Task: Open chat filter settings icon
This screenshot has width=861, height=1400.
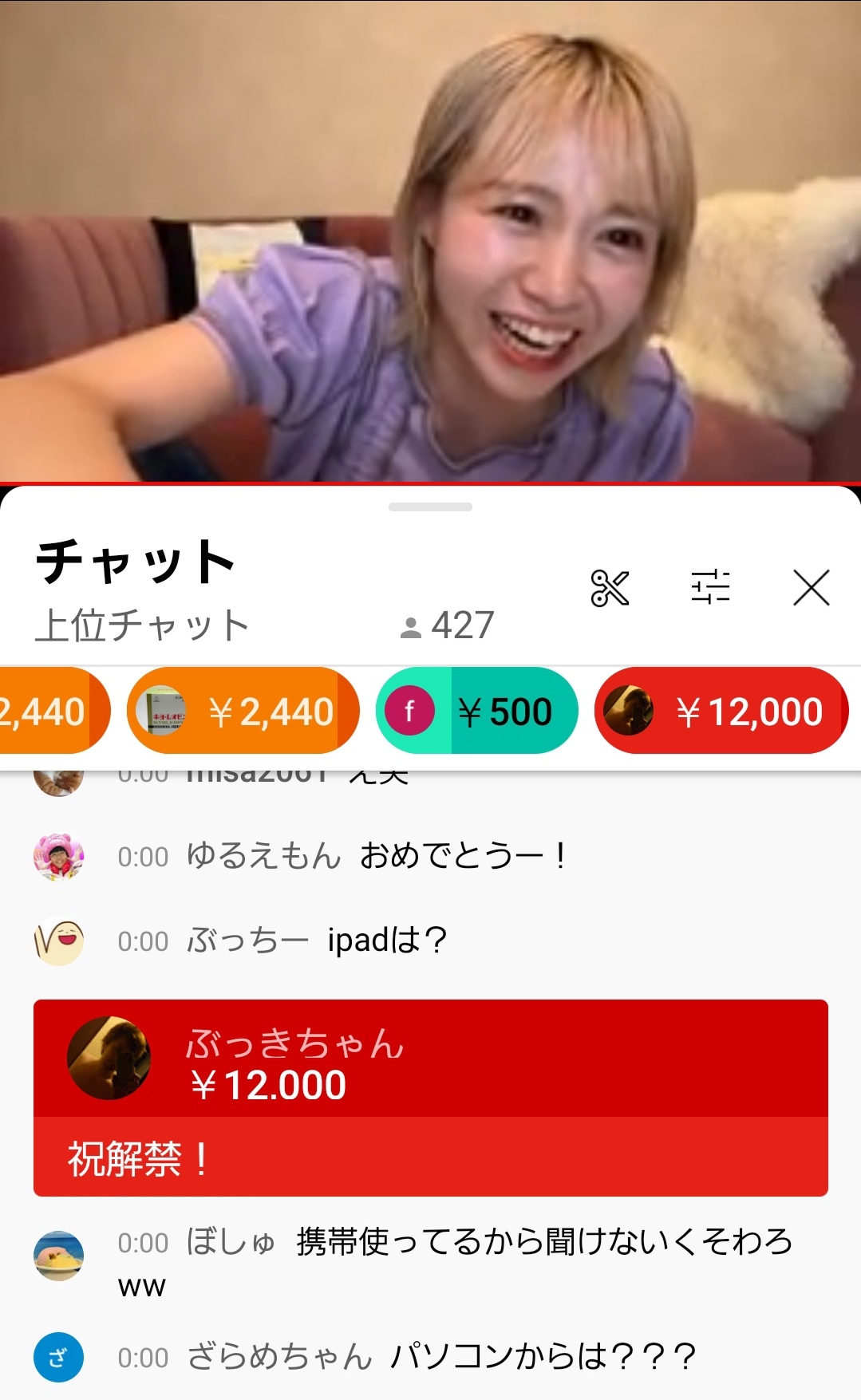Action: 710,587
